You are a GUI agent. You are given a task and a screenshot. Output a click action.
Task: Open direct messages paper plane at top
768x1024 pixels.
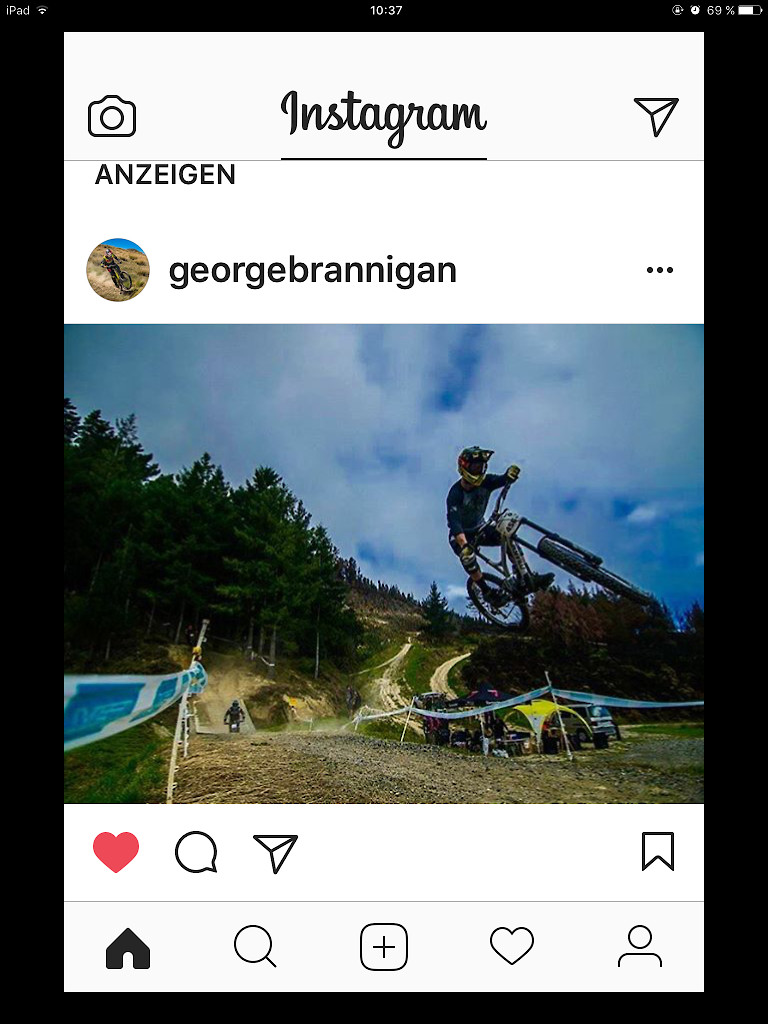(656, 116)
